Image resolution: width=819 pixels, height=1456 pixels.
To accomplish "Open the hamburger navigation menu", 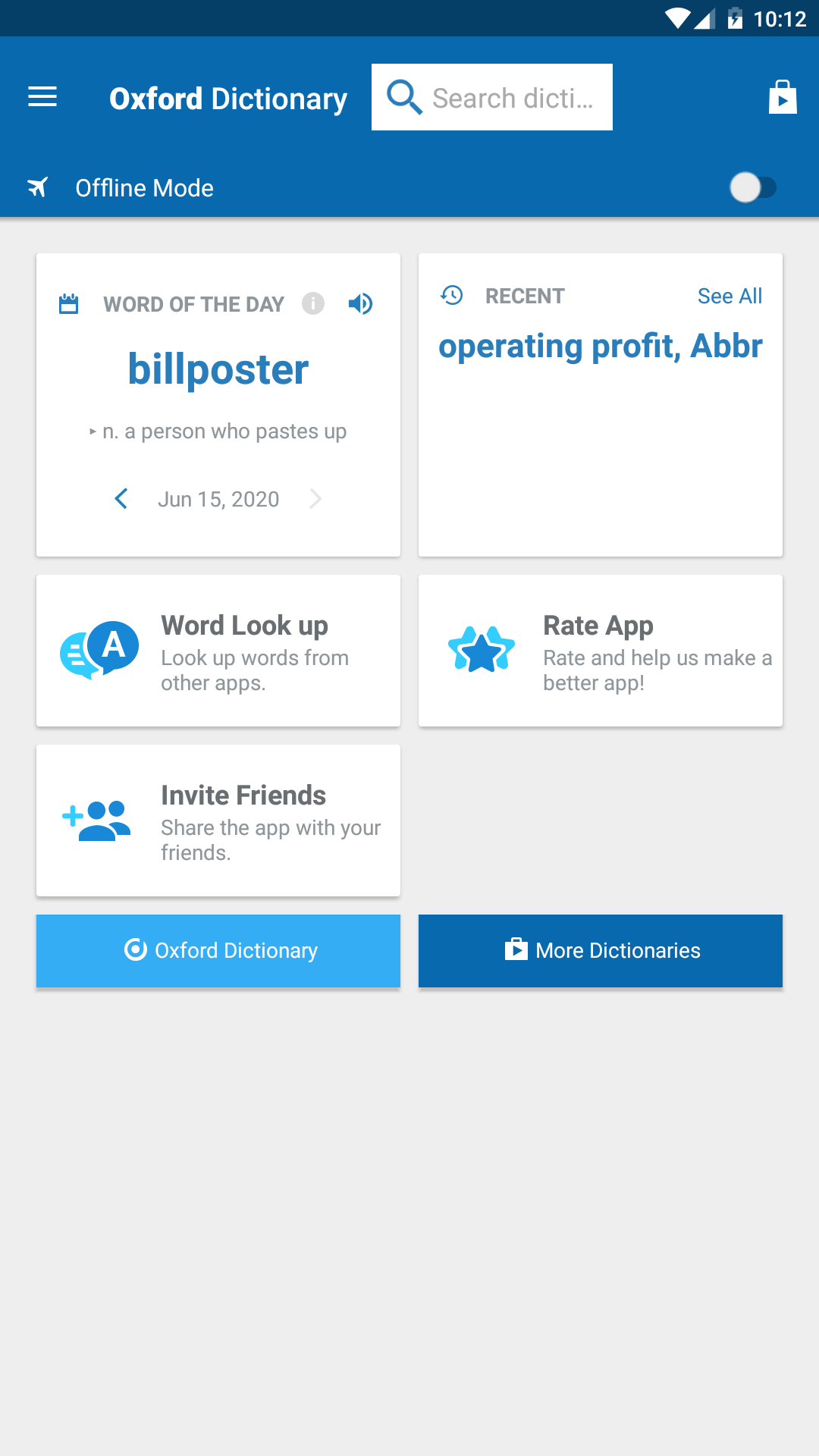I will 42,97.
